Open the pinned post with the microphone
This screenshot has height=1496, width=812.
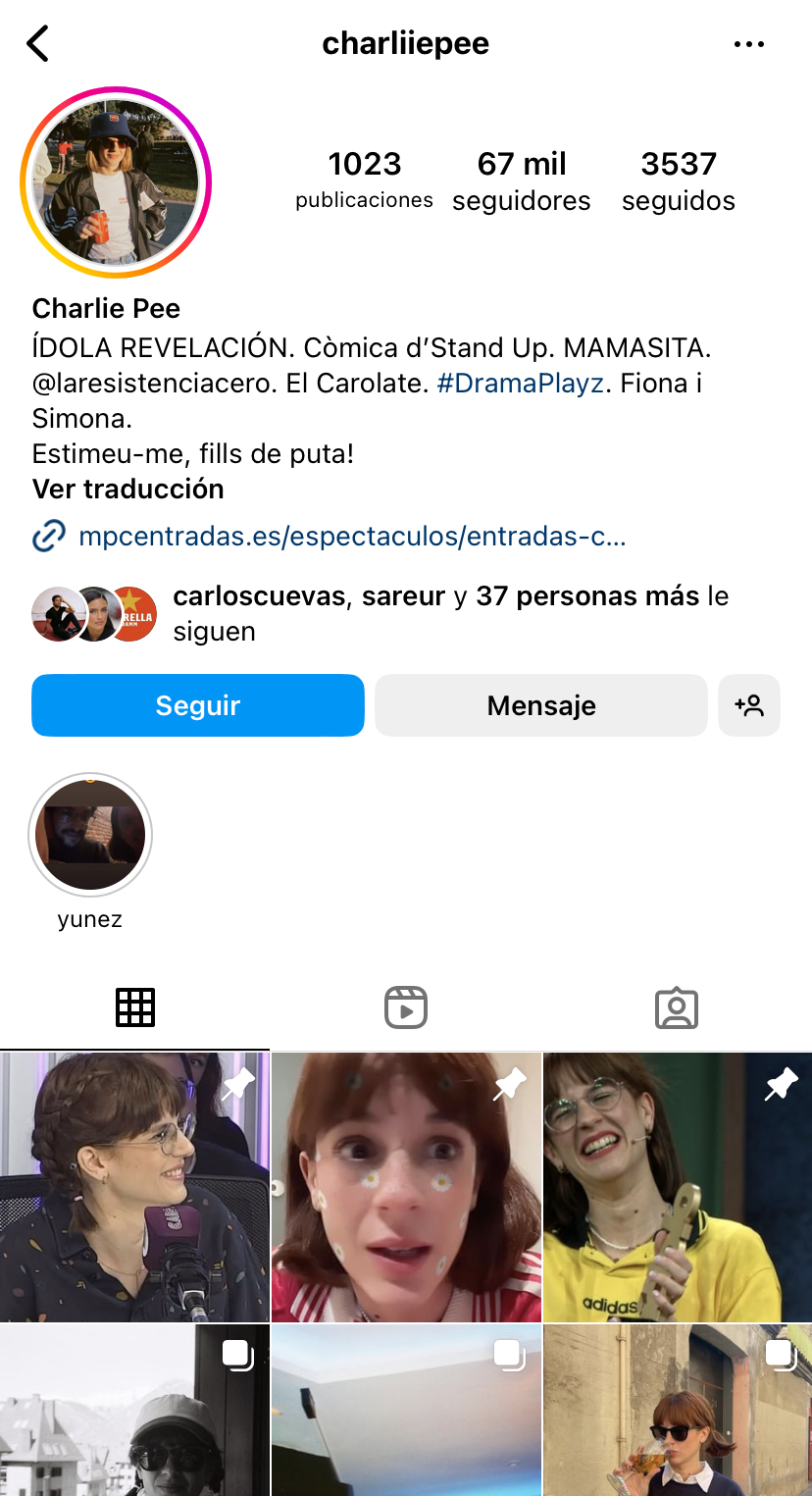[x=134, y=1187]
